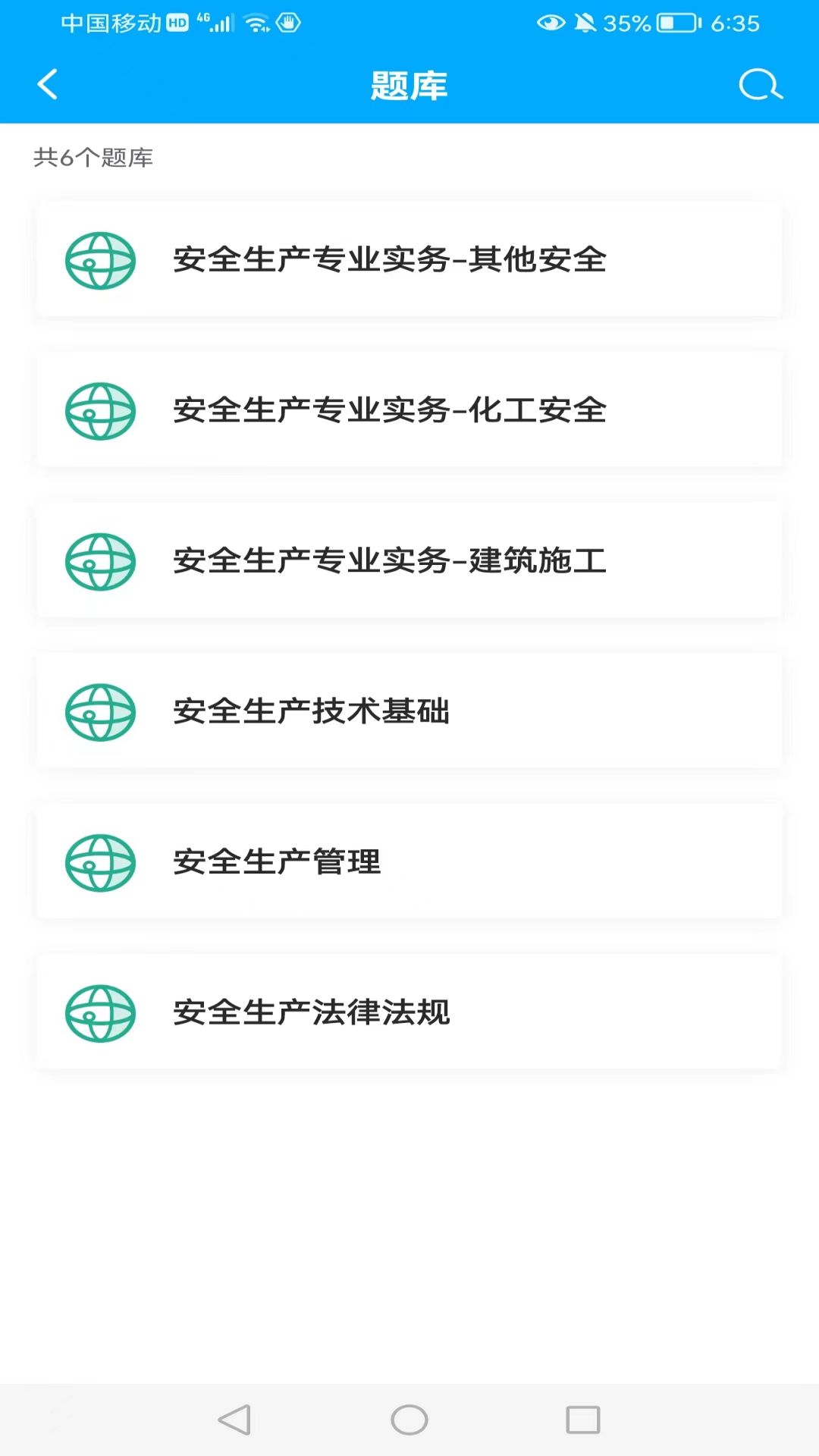The width and height of the screenshot is (819, 1456).
Task: Tap the system home button
Action: point(409,1420)
